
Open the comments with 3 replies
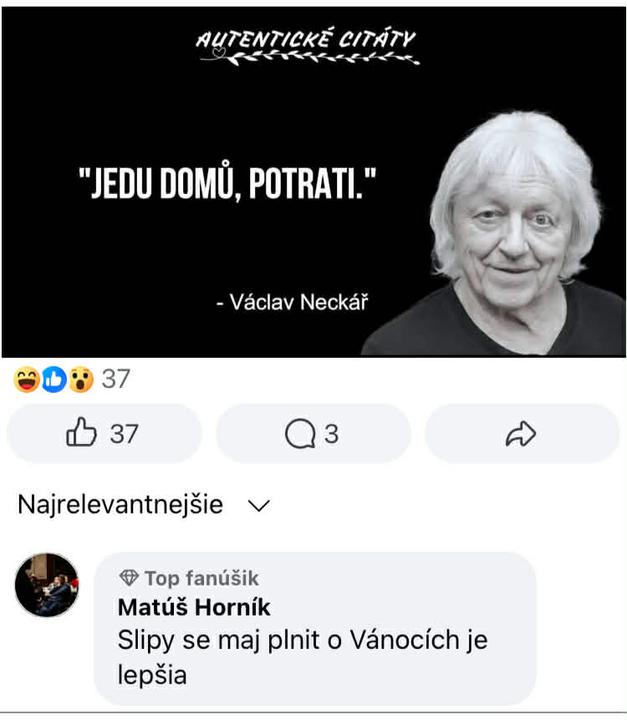pyautogui.click(x=312, y=434)
